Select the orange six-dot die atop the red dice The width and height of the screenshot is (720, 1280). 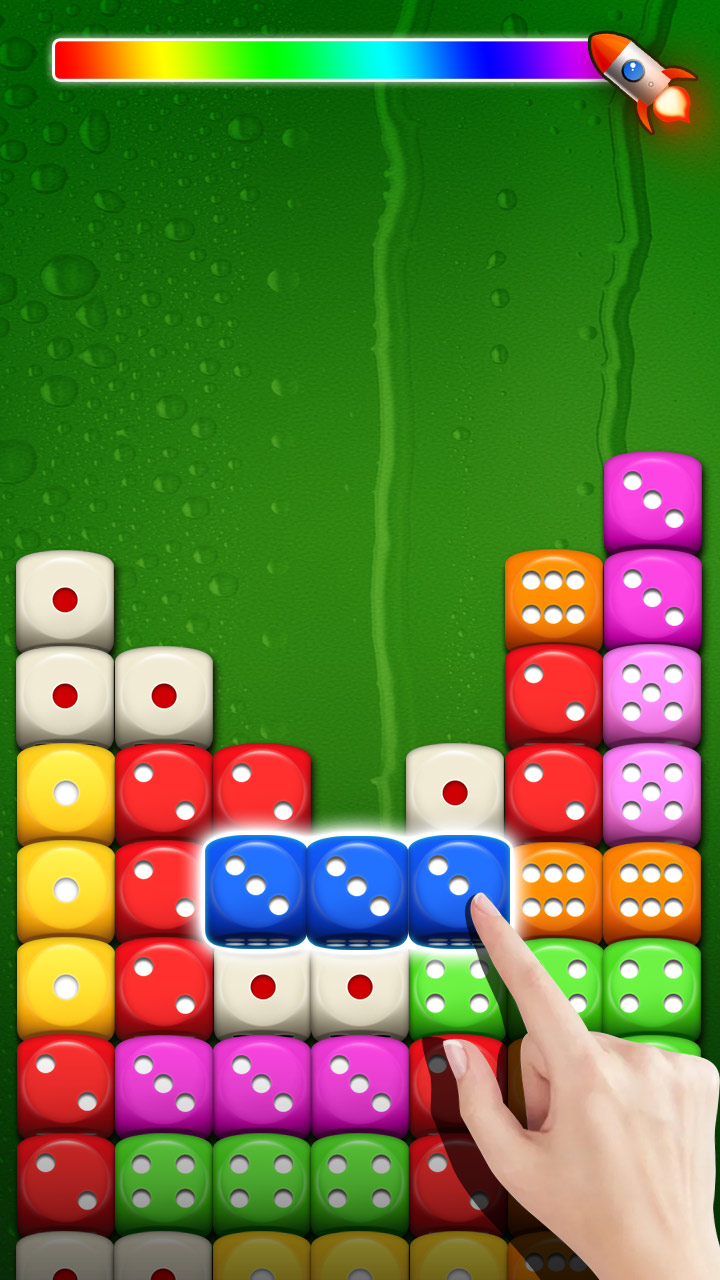click(x=553, y=598)
